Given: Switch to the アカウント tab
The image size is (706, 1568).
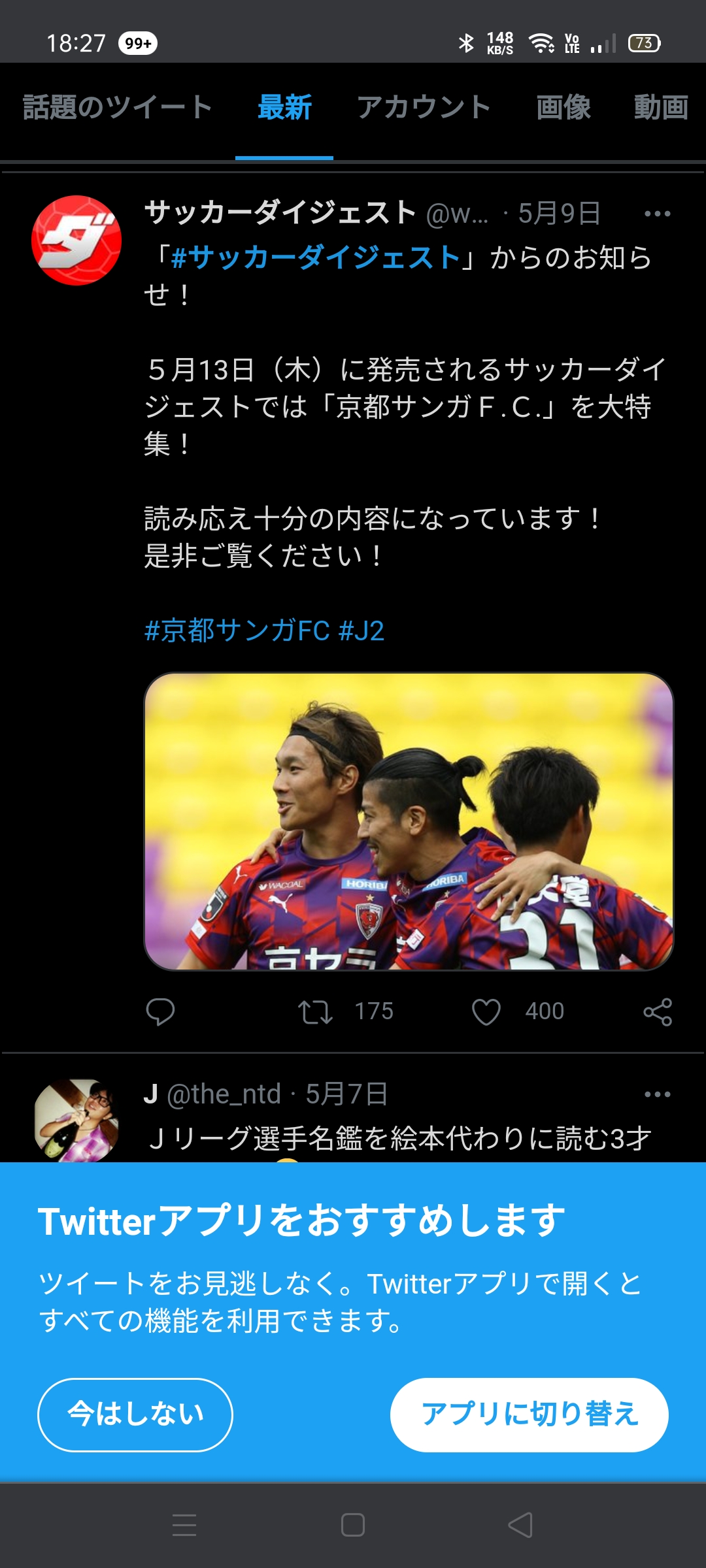Looking at the screenshot, I should [x=424, y=108].
